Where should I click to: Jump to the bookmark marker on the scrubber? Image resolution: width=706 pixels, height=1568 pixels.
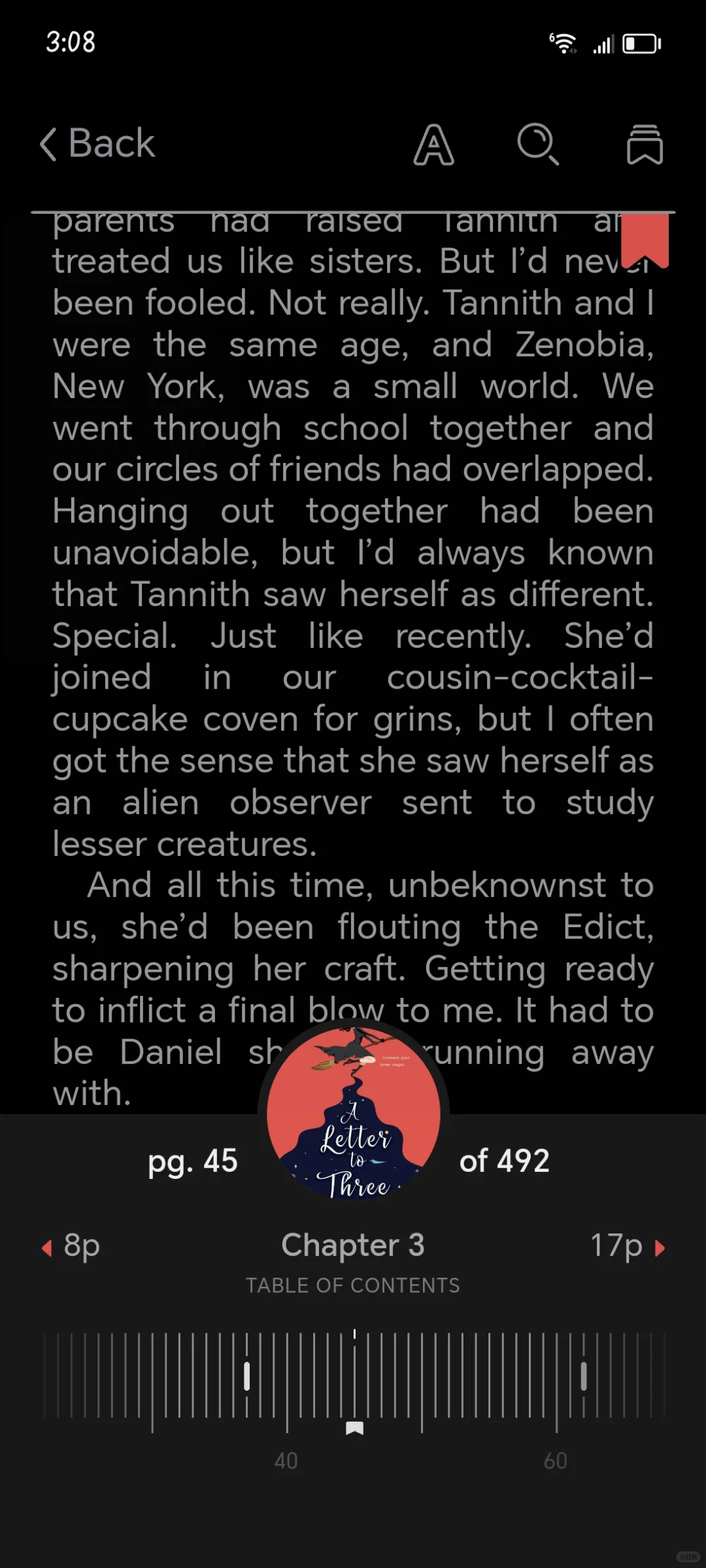tap(354, 1428)
